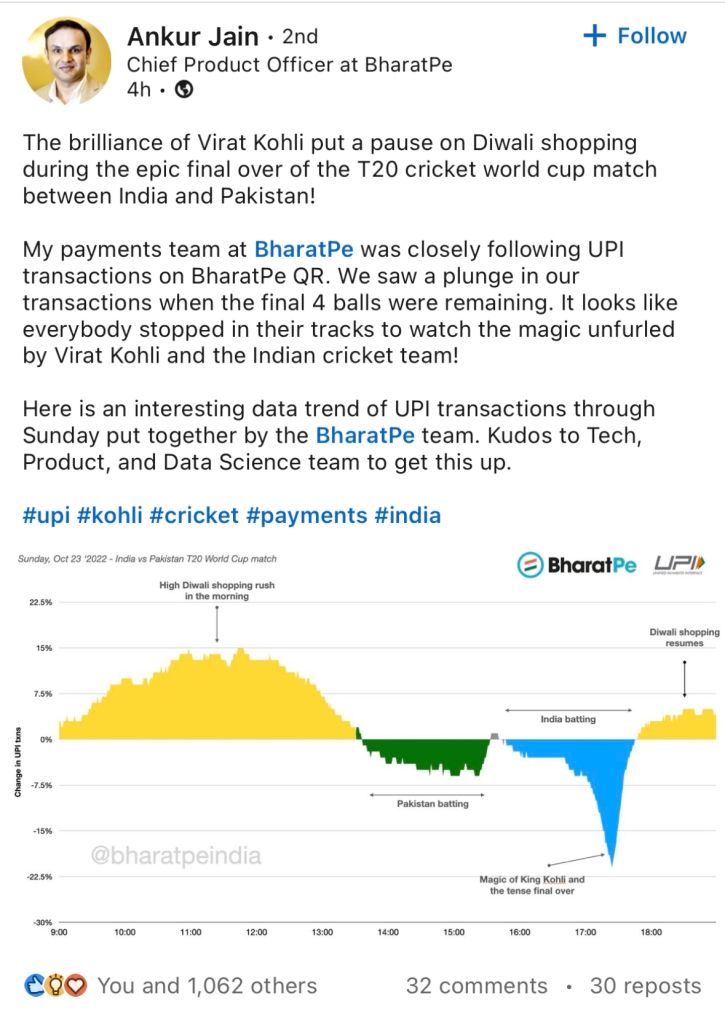The width and height of the screenshot is (725, 1024).
Task: View reactions from You and 1,062 others
Action: pos(207,986)
